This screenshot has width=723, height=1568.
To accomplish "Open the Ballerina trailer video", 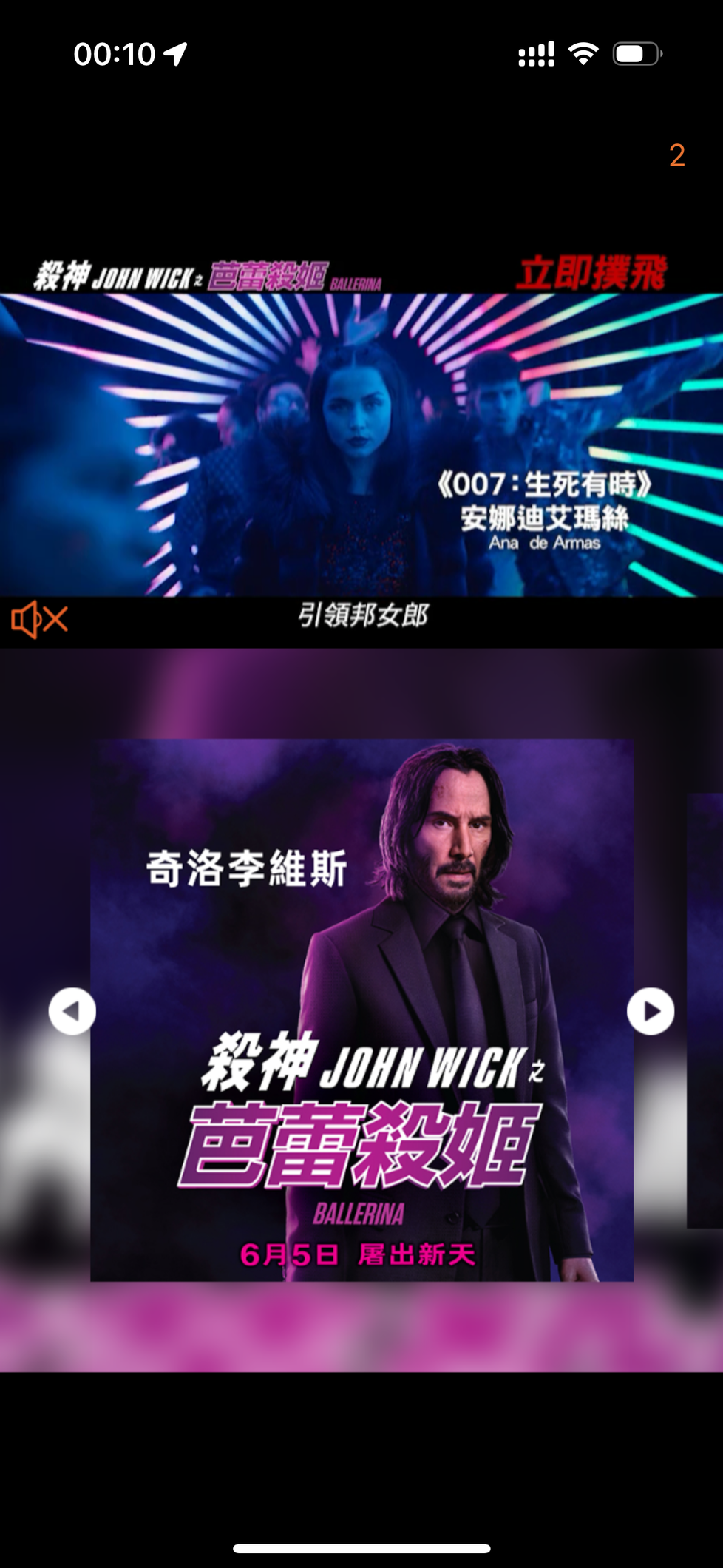I will pyautogui.click(x=361, y=445).
